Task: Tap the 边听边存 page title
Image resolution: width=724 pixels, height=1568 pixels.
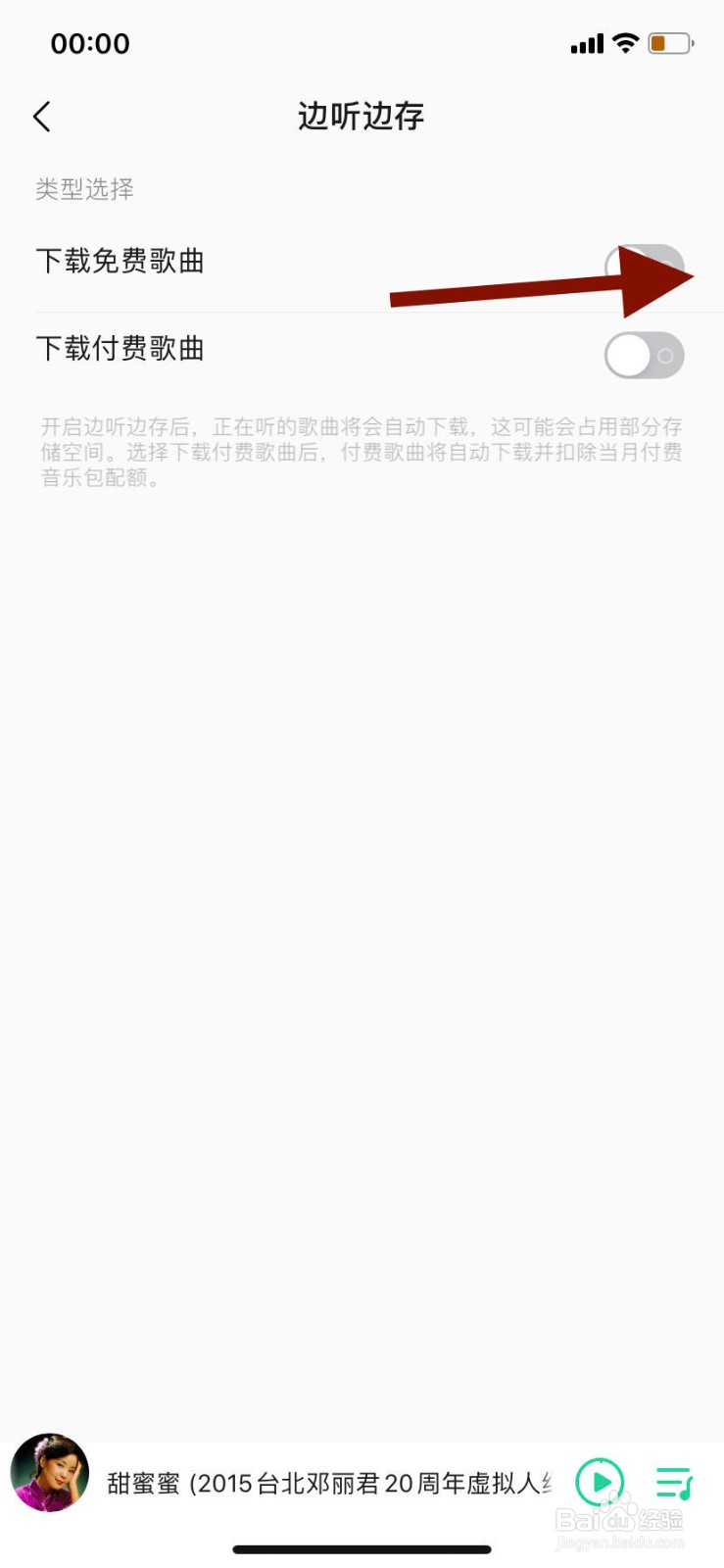Action: coord(362,116)
